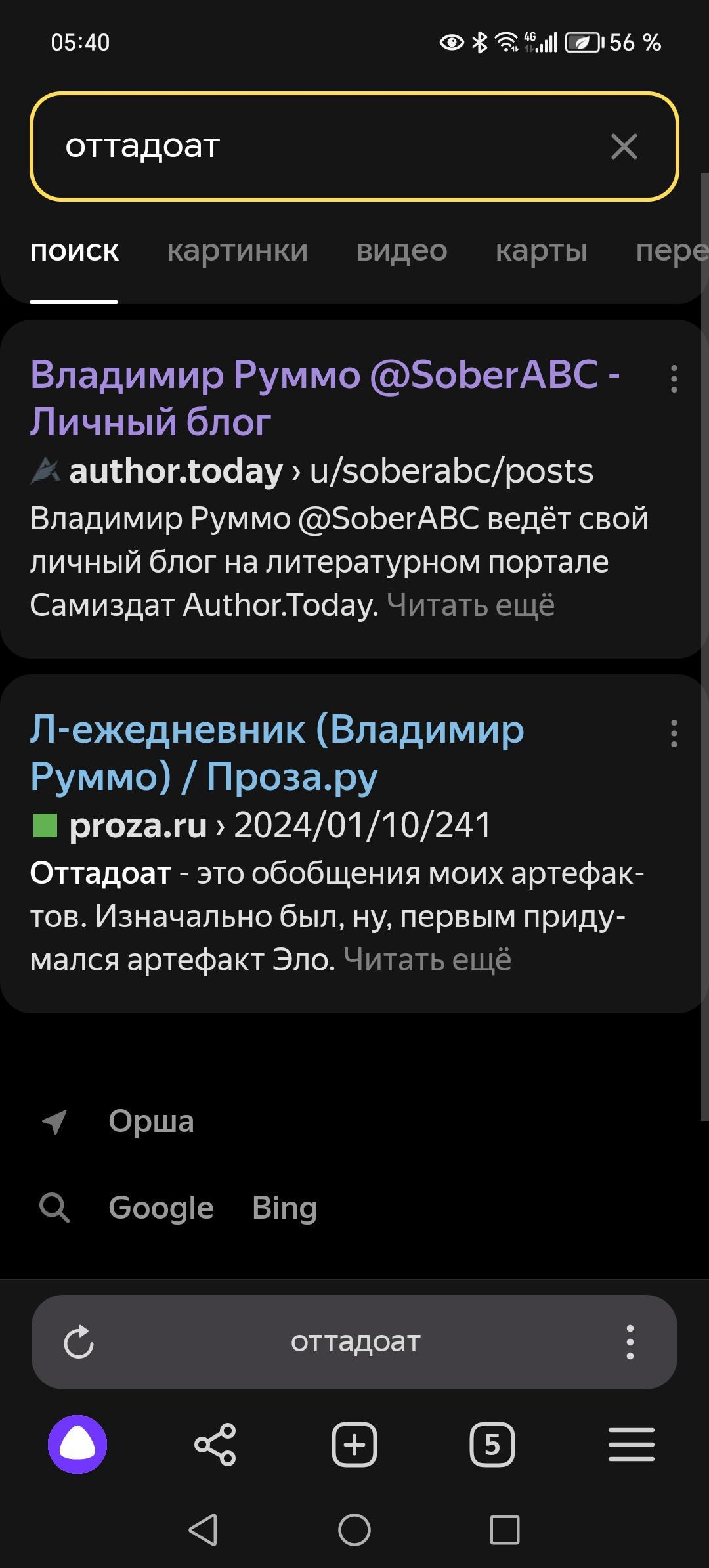Tap the search field with 'оттадоат'
709x1568 pixels.
click(x=315, y=146)
